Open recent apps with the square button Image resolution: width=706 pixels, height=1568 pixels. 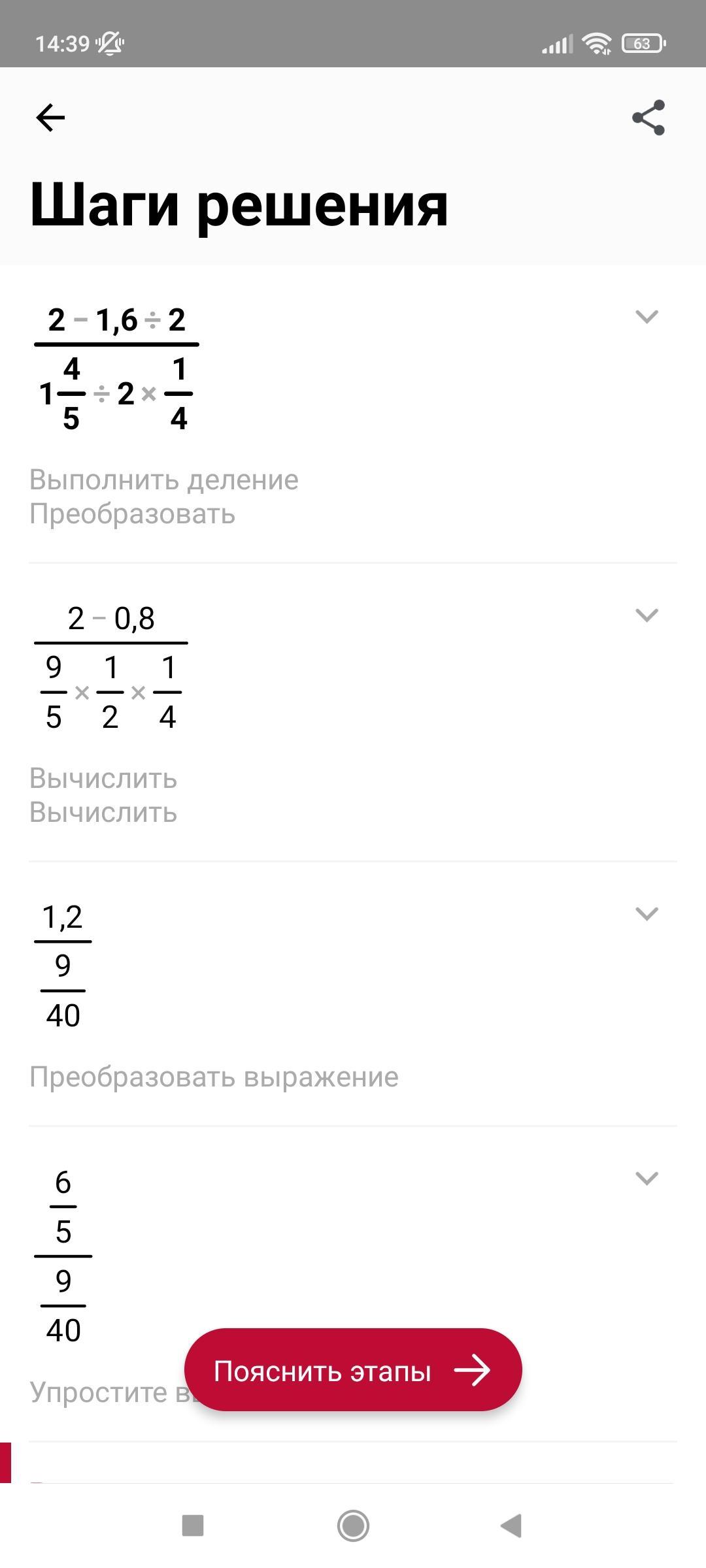click(193, 1526)
